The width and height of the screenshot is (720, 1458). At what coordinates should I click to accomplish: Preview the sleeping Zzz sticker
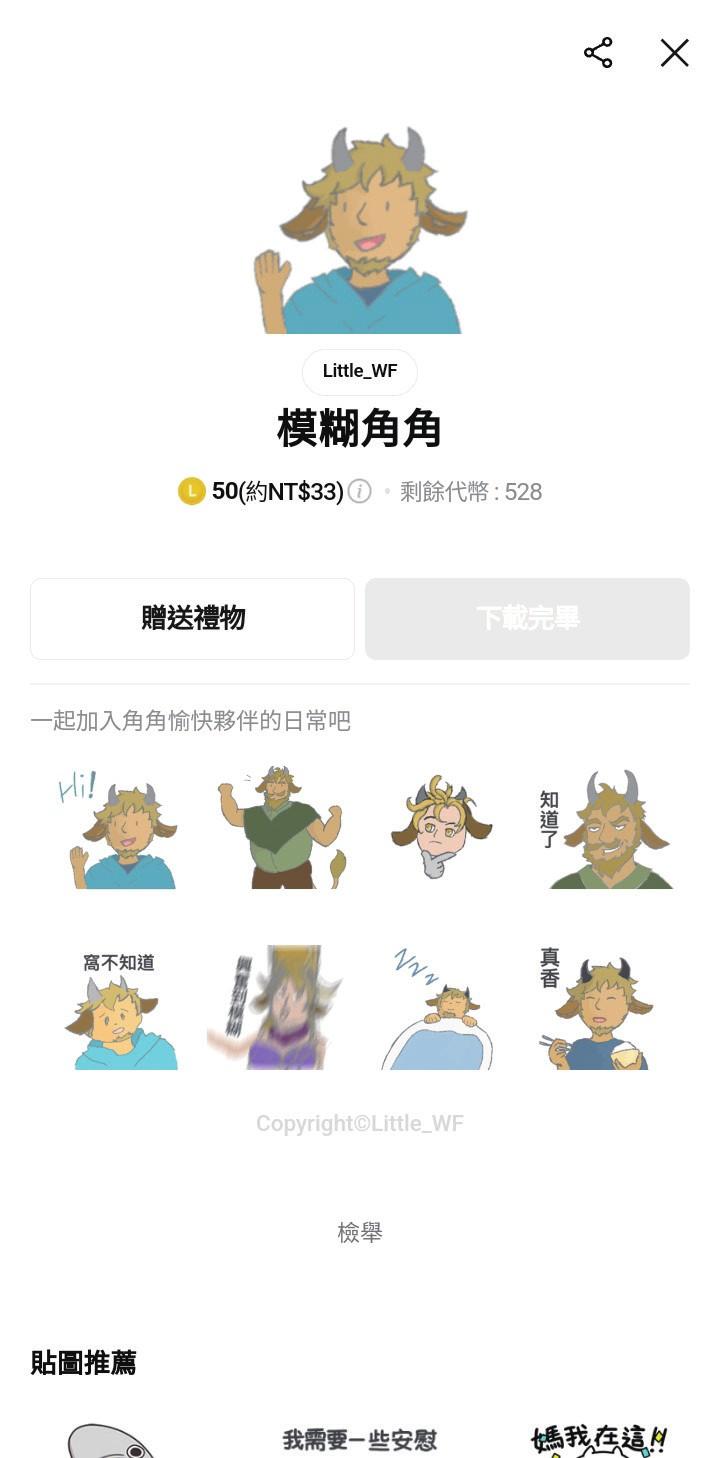tap(440, 1008)
